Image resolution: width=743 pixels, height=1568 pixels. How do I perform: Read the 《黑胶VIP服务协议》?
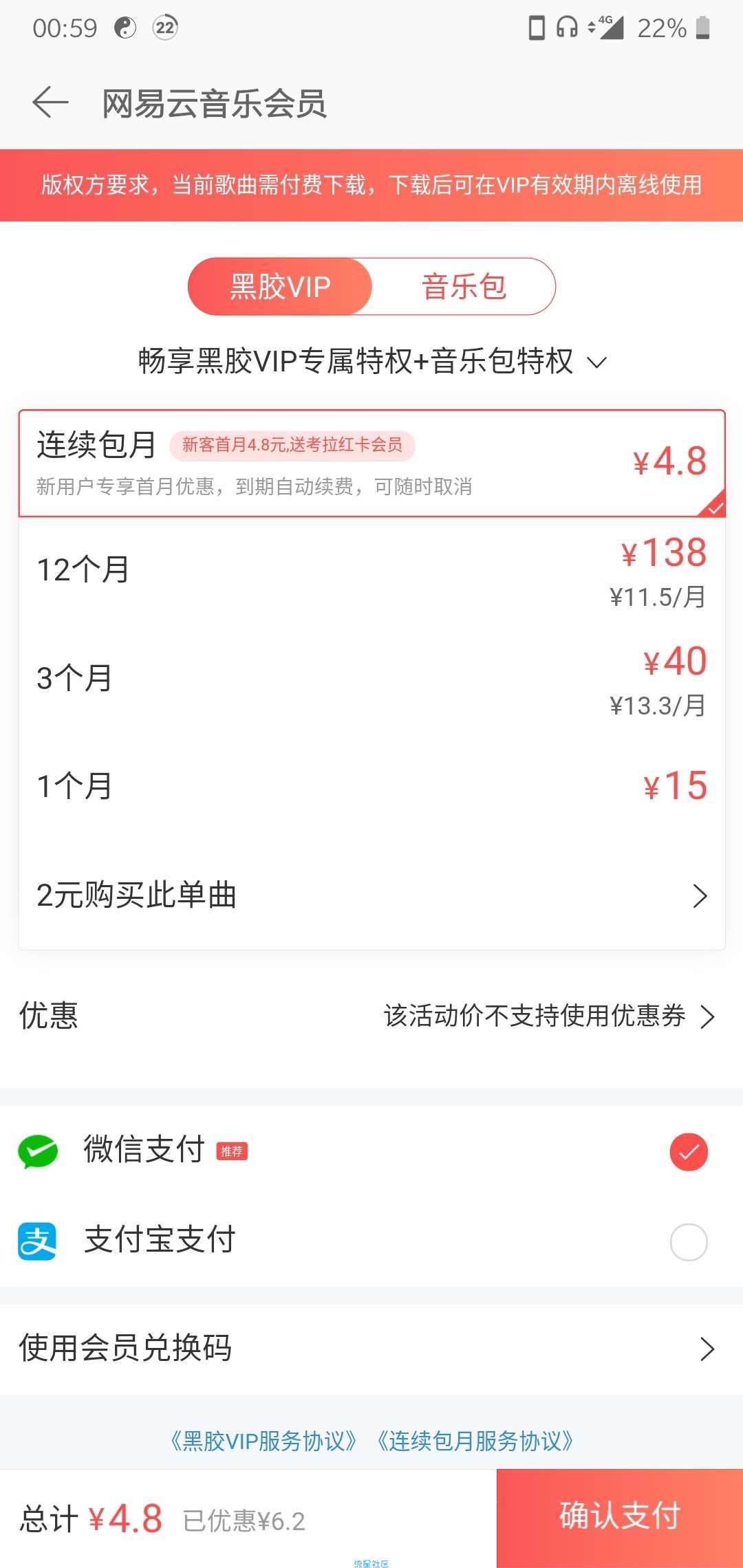click(264, 1440)
